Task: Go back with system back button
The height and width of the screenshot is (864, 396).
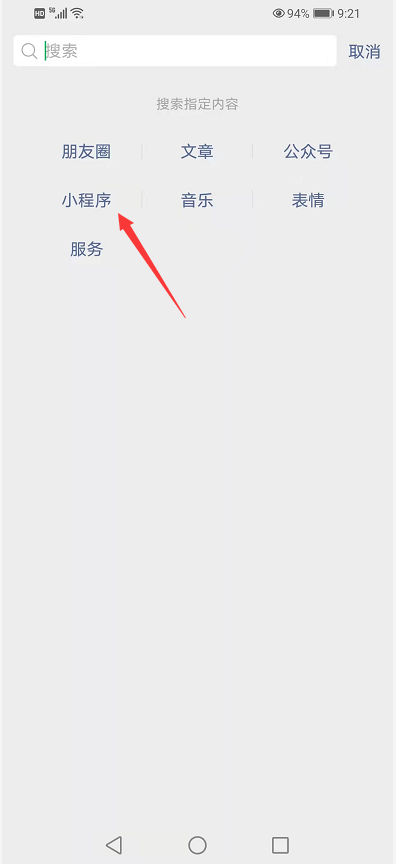Action: (x=114, y=845)
